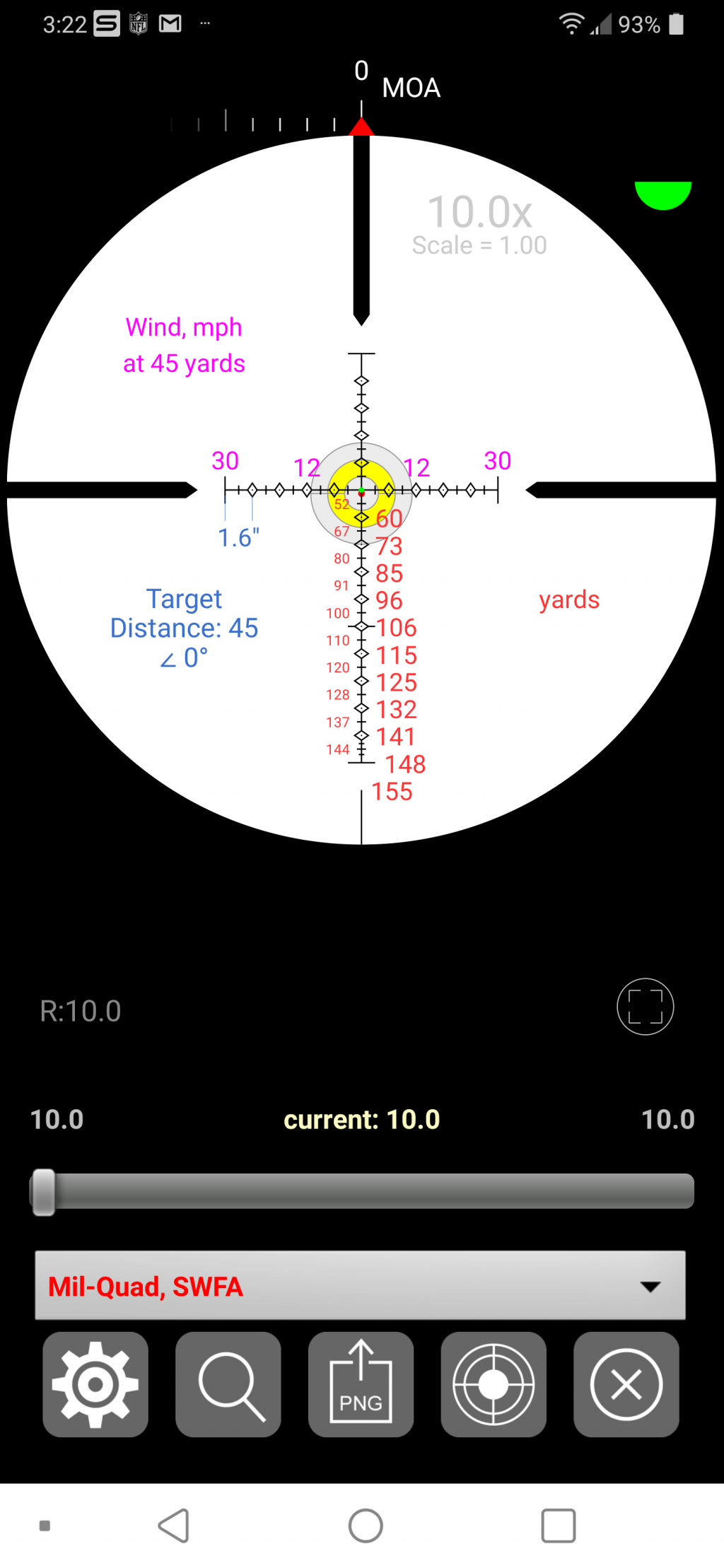Go back using the system back button
This screenshot has height=1568, width=724.
174,1525
